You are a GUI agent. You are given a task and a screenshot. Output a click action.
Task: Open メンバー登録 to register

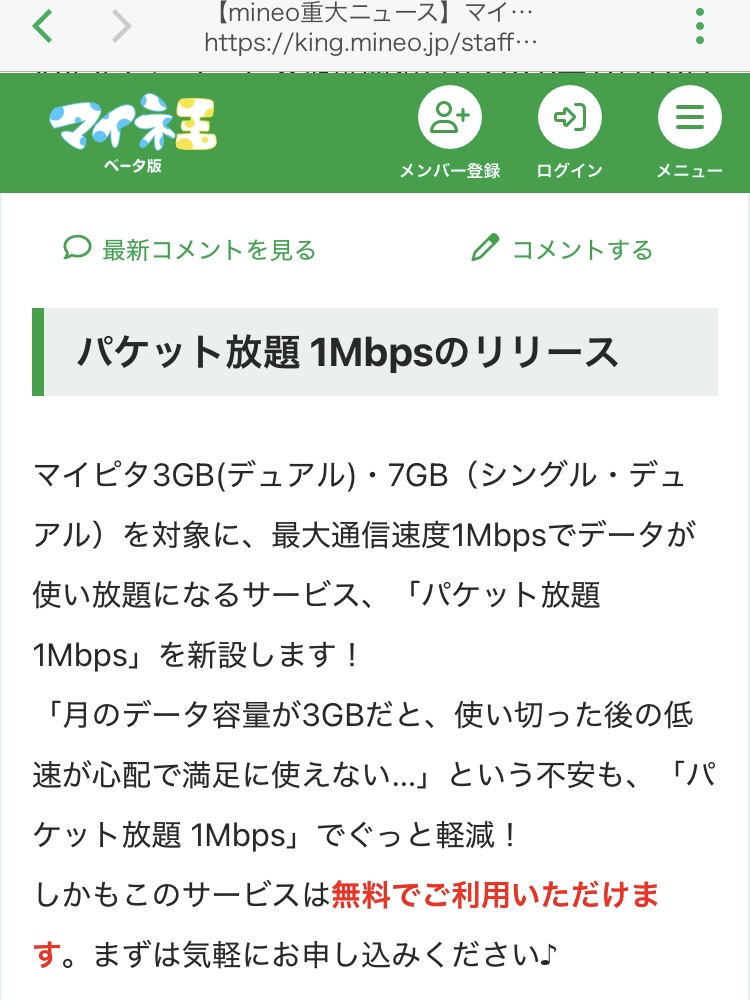450,132
